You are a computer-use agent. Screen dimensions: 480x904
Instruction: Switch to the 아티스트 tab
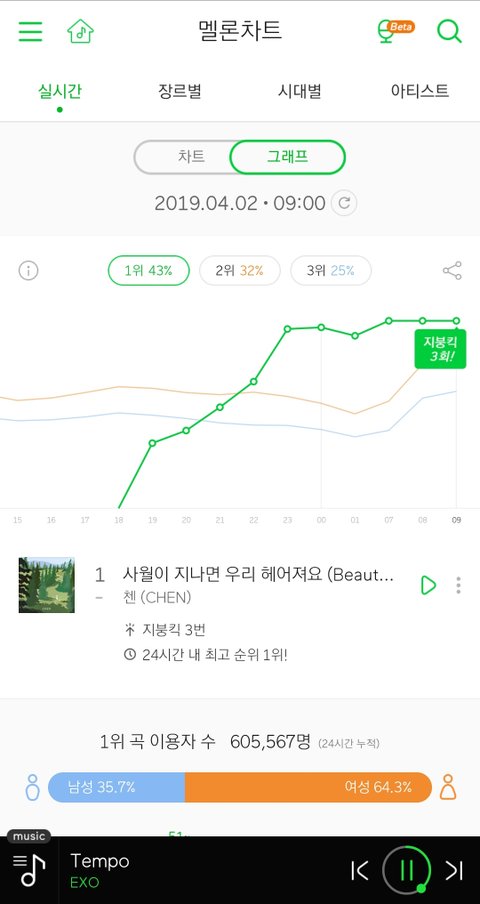[419, 91]
